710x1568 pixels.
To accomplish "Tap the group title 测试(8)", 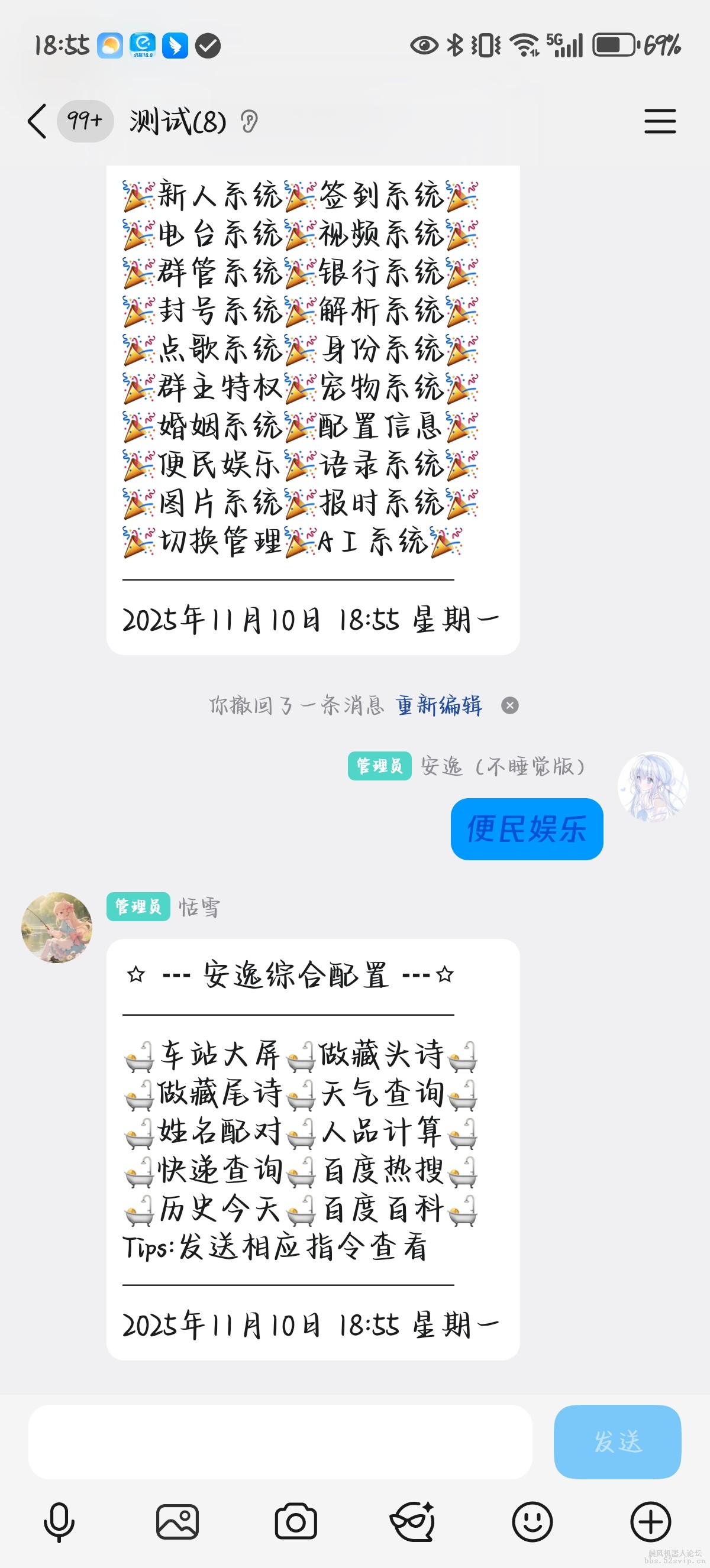I will pyautogui.click(x=177, y=122).
